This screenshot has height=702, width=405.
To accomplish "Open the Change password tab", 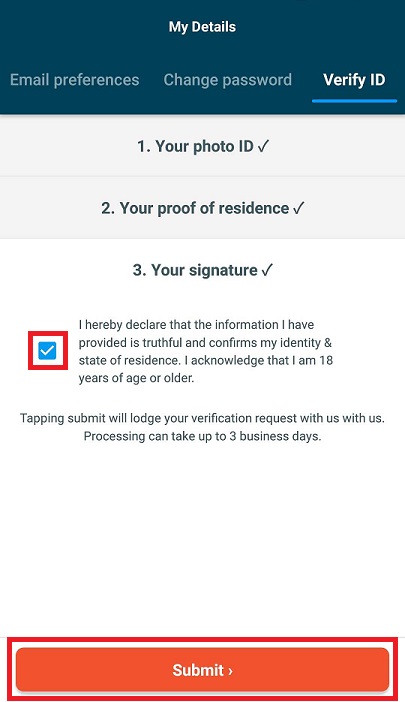I will click(x=227, y=80).
